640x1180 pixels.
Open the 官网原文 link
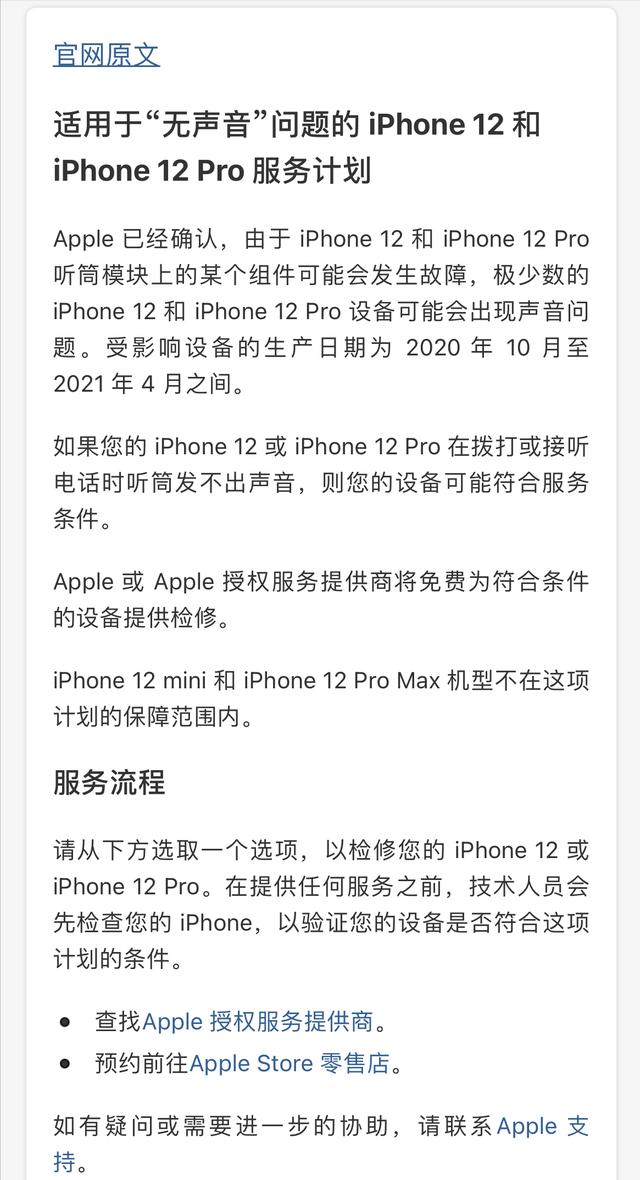(106, 55)
